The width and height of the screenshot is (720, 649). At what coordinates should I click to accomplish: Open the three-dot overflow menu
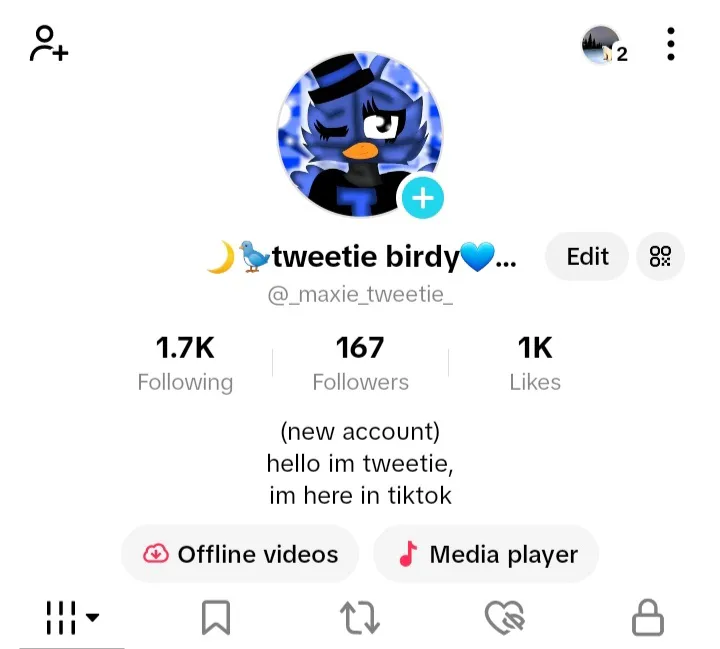[671, 44]
